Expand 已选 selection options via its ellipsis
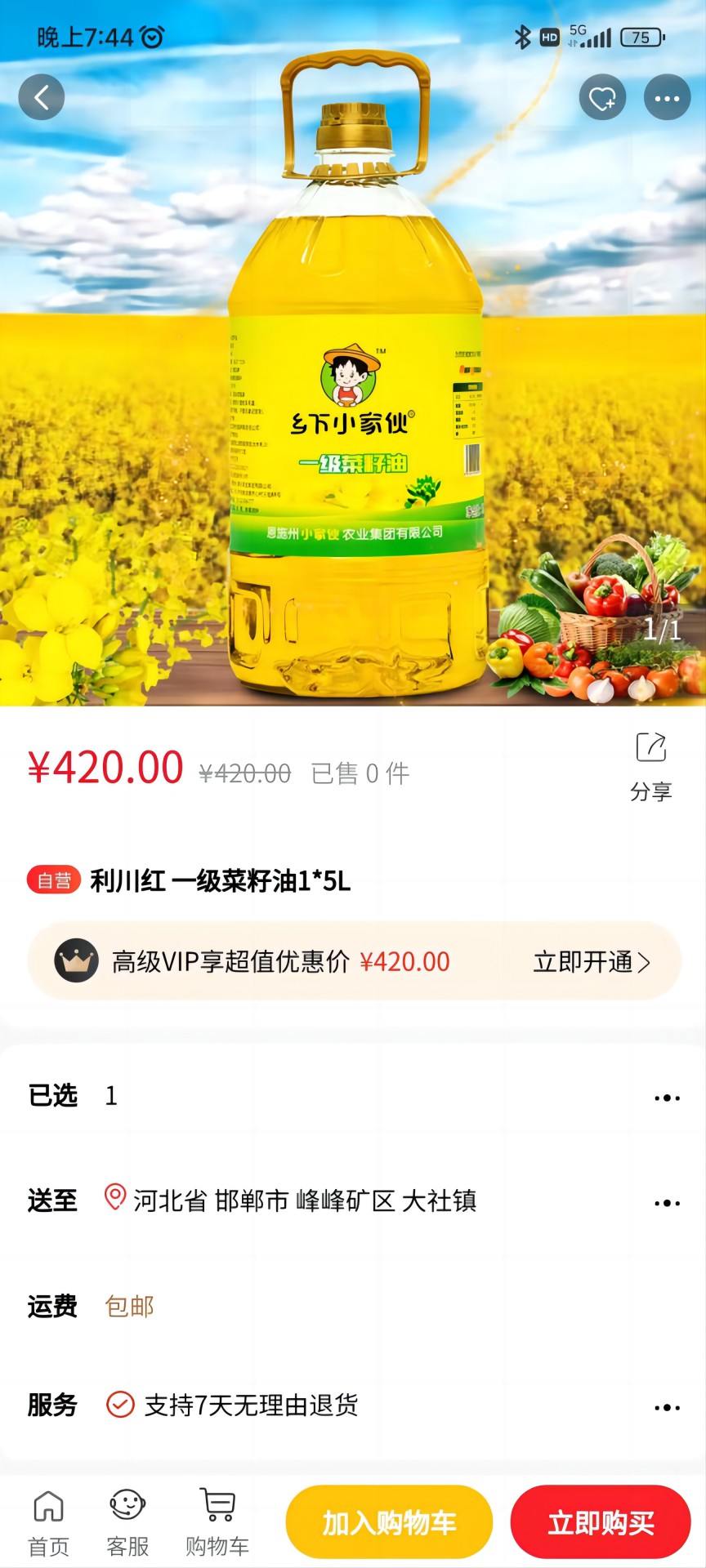The image size is (706, 1568). coord(667,1097)
